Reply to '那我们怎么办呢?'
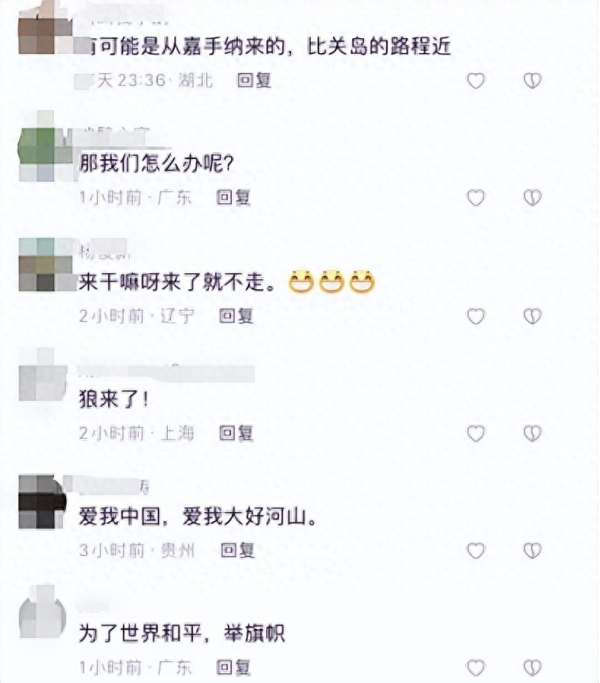Image resolution: width=600 pixels, height=683 pixels. pyautogui.click(x=234, y=198)
